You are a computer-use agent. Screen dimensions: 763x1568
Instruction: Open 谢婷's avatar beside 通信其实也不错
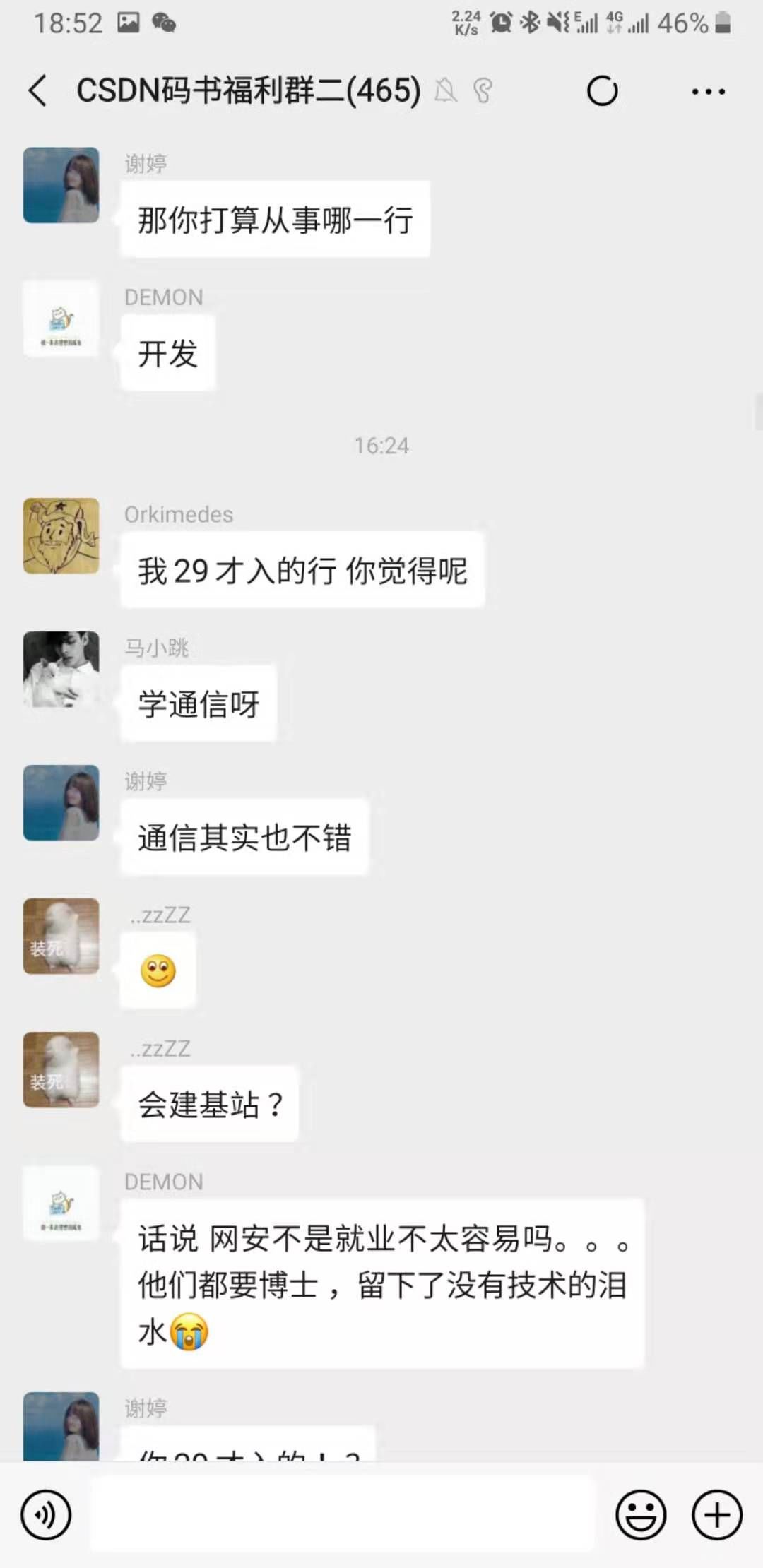pyautogui.click(x=61, y=802)
